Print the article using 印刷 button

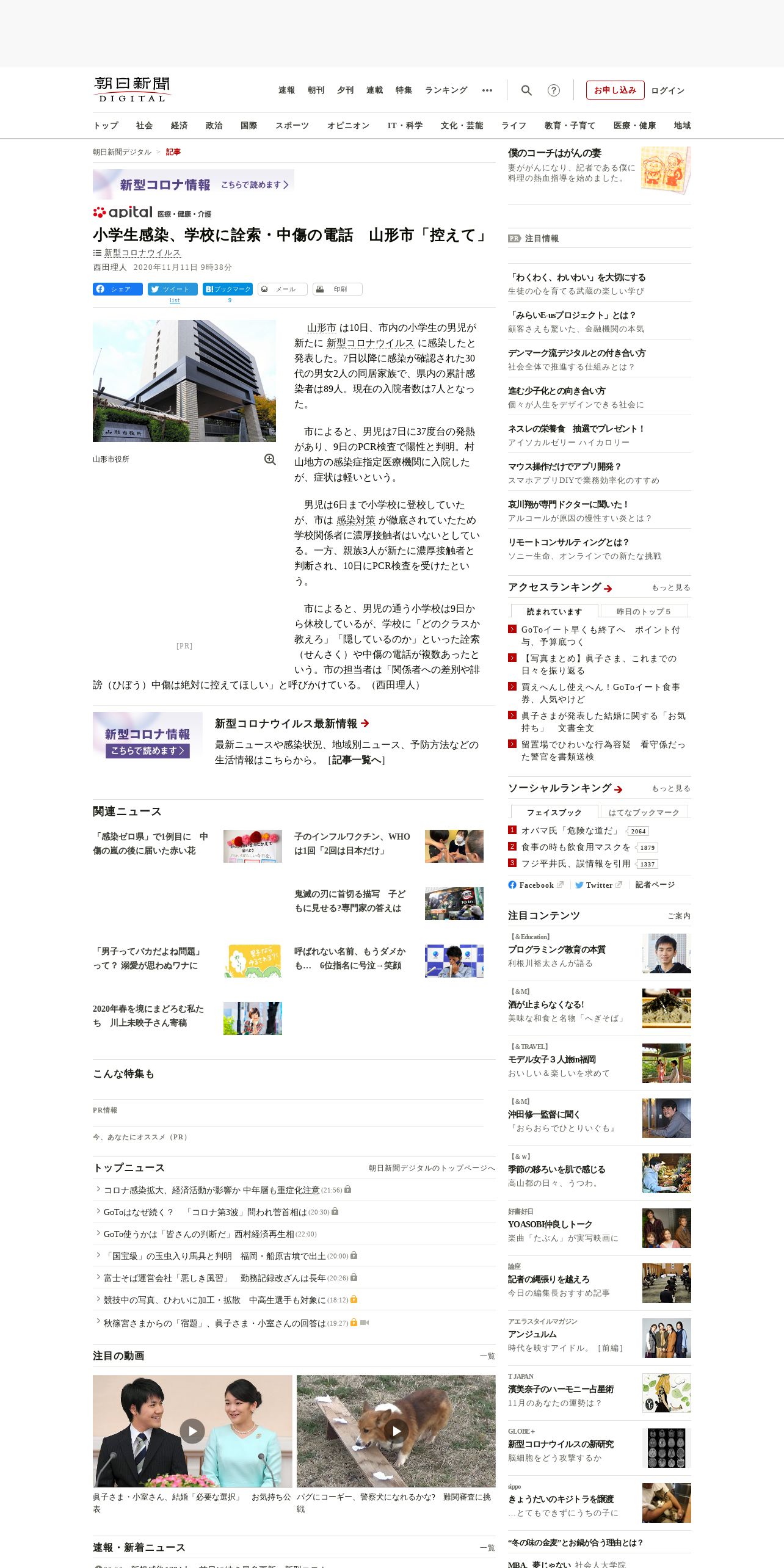point(338,289)
